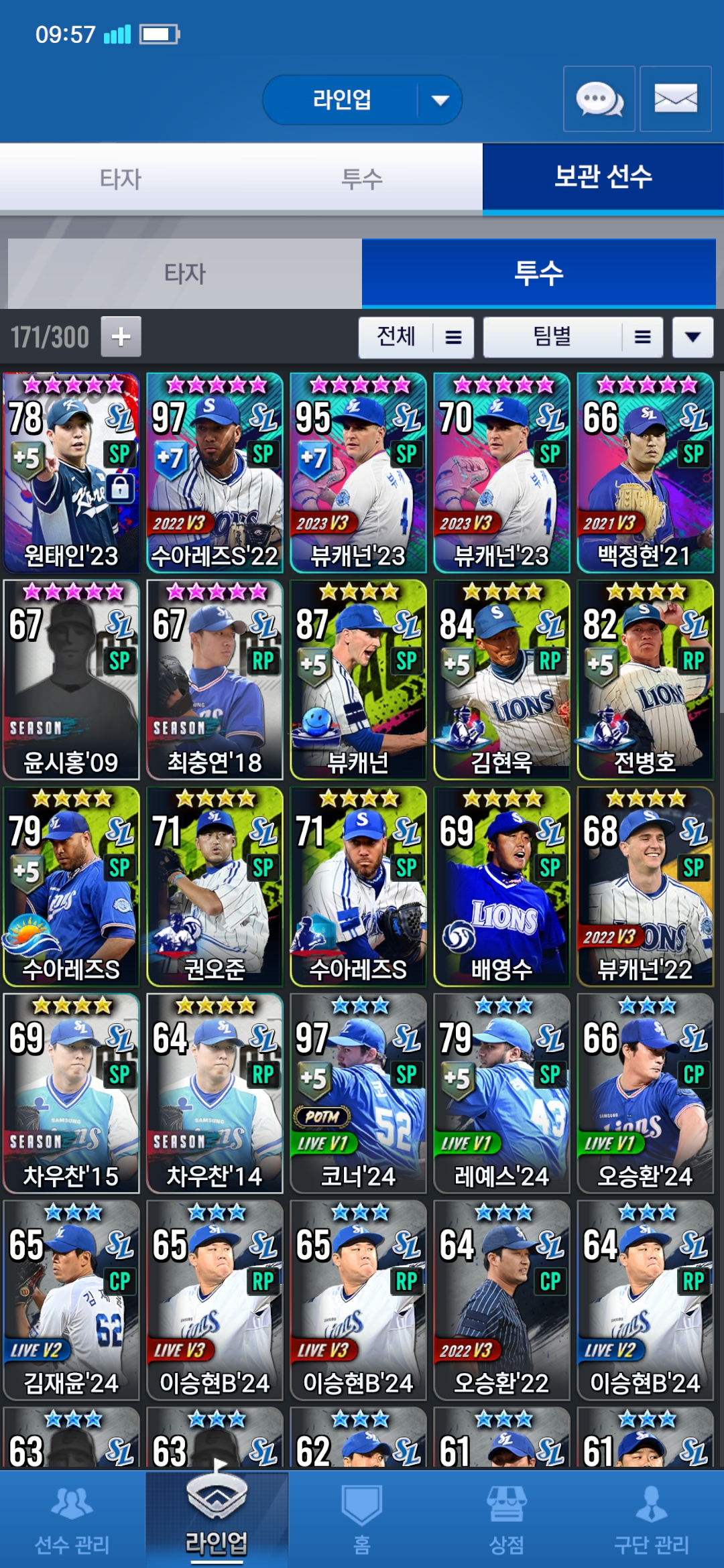Open the chat bubble icon

tap(599, 99)
